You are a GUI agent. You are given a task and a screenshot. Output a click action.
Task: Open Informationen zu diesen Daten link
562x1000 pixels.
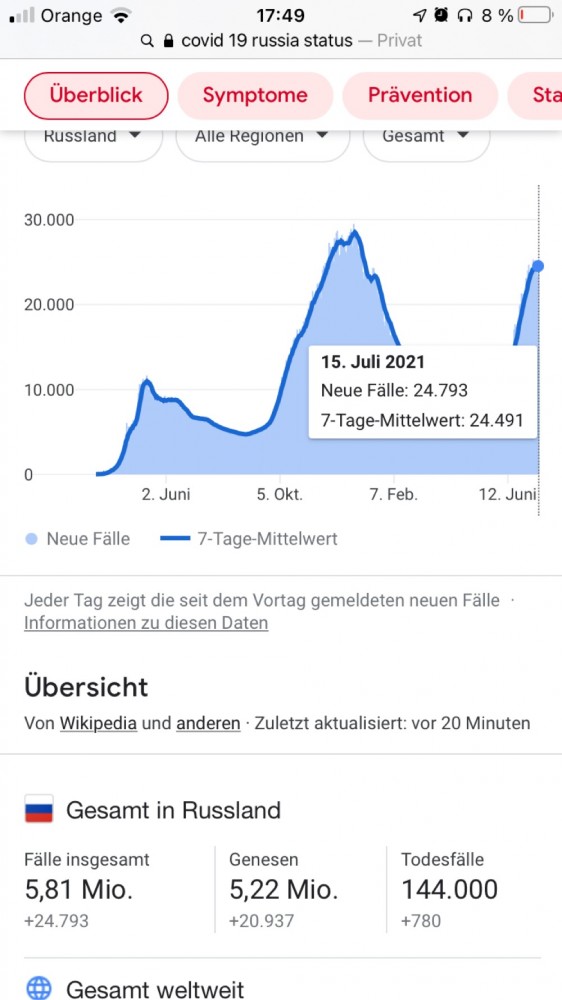click(x=146, y=623)
